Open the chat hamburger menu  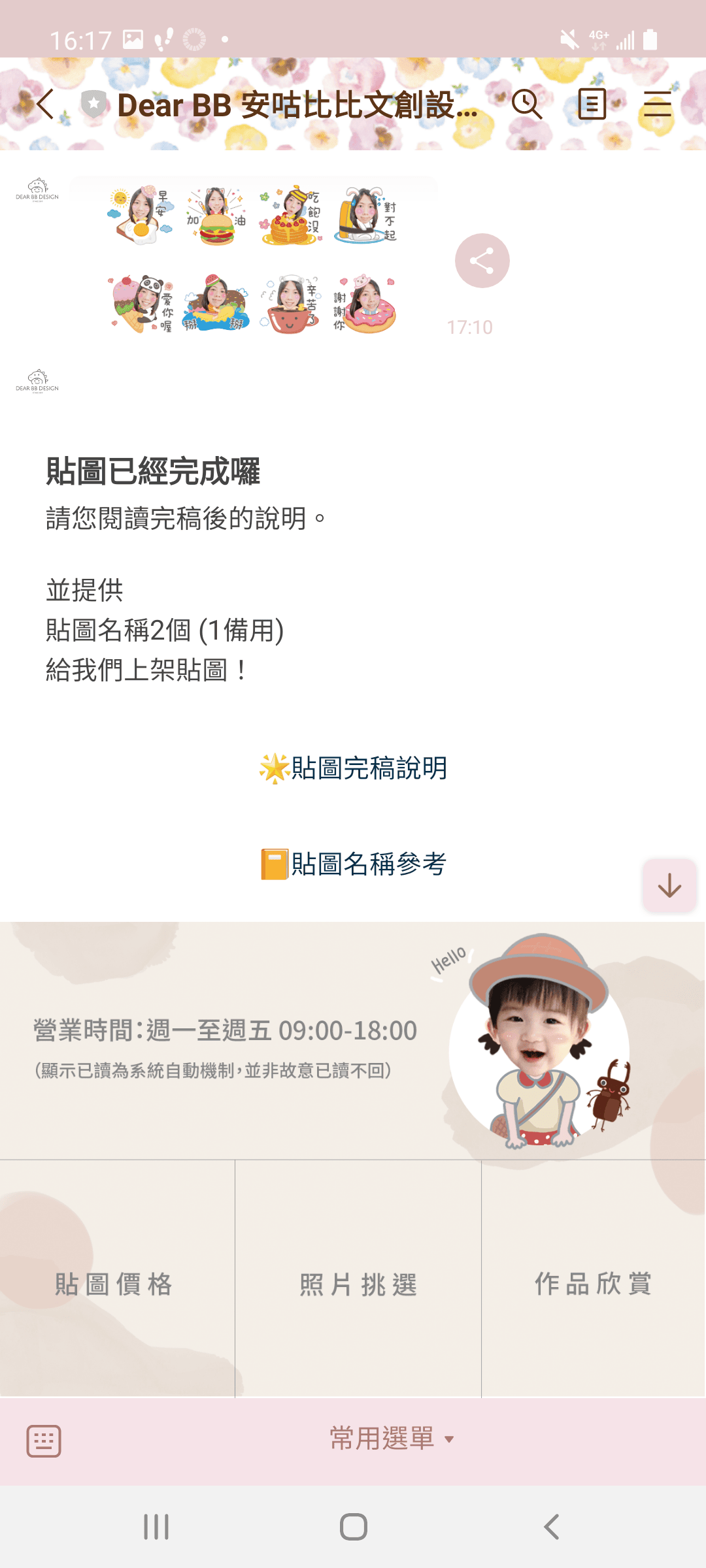(x=657, y=105)
